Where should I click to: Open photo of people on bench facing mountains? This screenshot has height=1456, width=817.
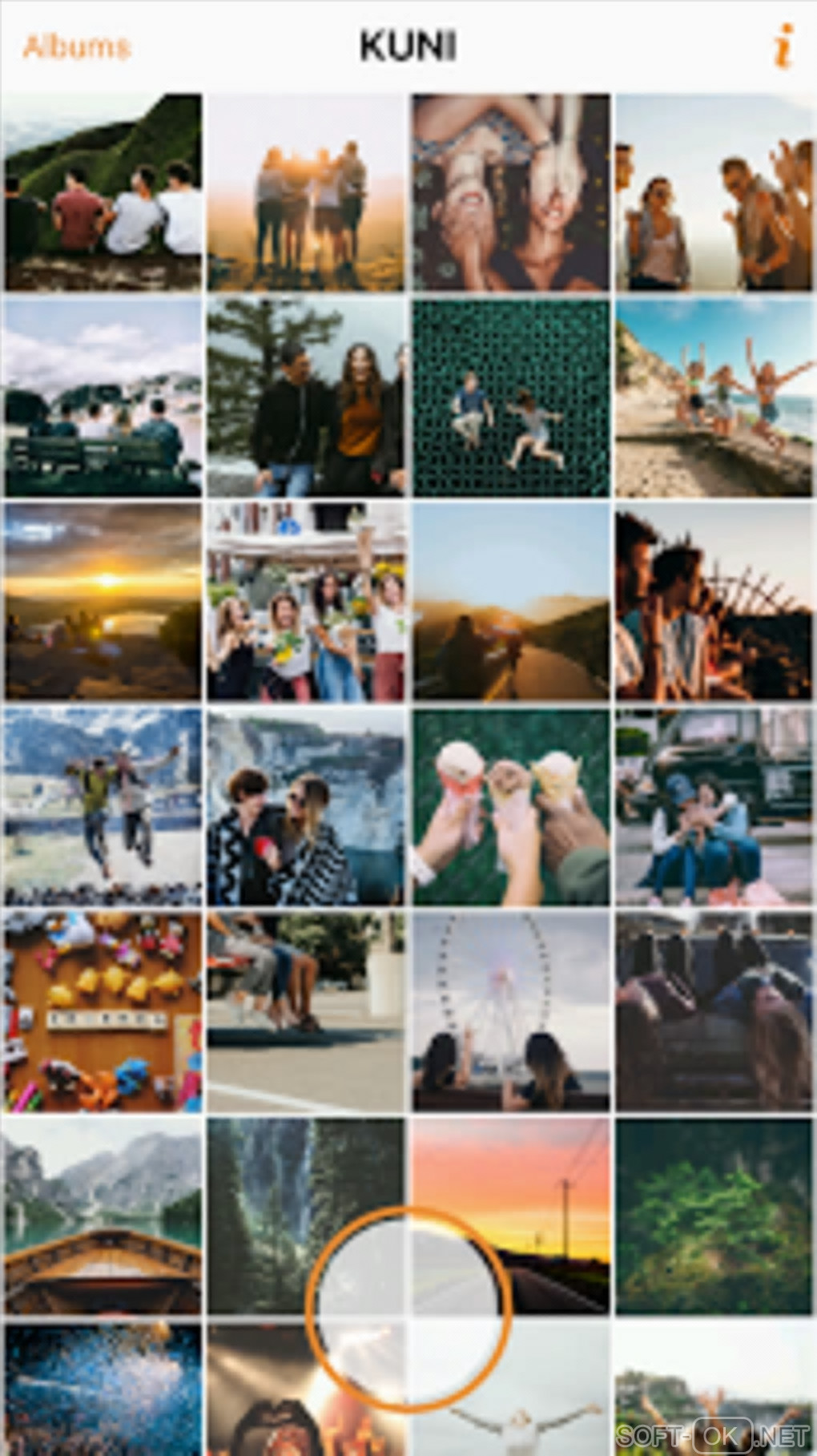tap(103, 397)
